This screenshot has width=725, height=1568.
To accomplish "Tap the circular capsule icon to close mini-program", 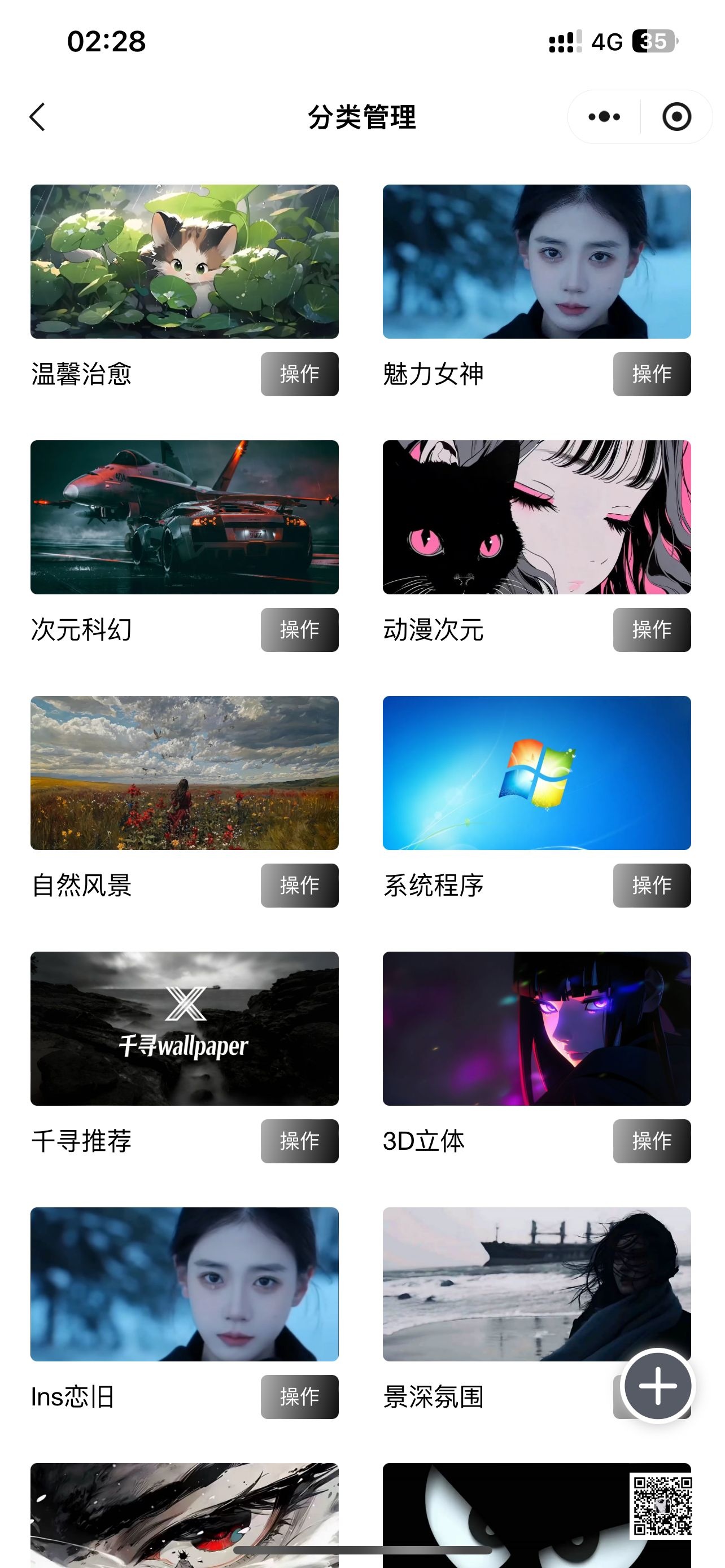I will (x=677, y=117).
